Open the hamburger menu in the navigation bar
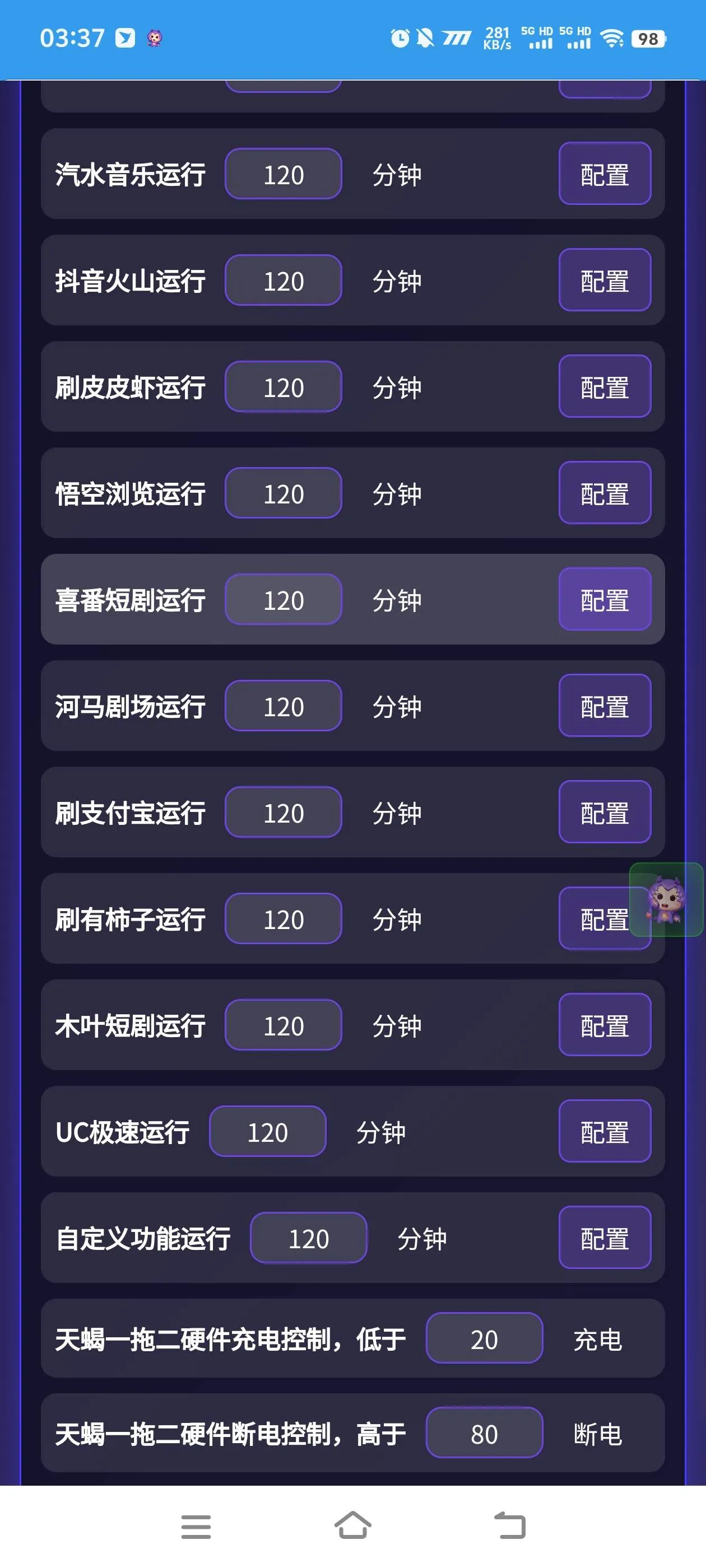Image resolution: width=706 pixels, height=1568 pixels. coord(196,1526)
